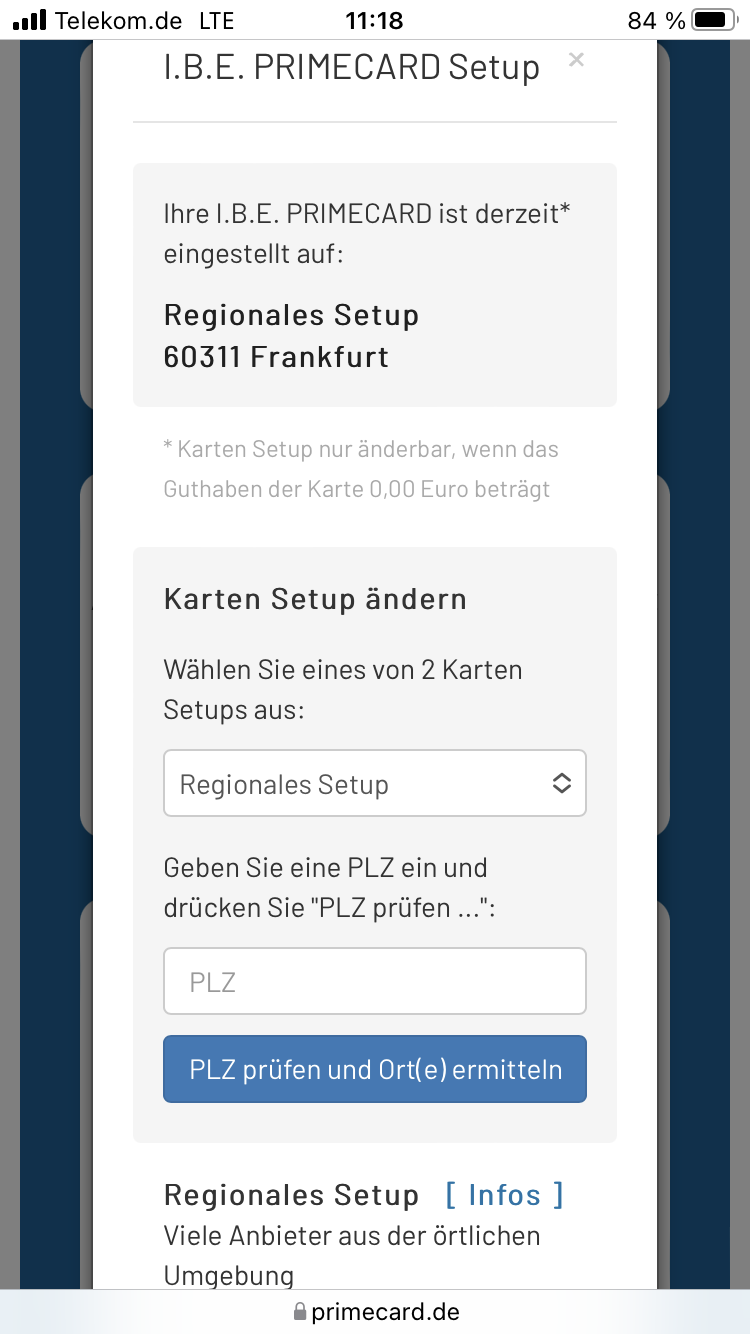Screen dimensions: 750x1334
Task: Open the Regionales Setup dropdown
Action: pos(375,783)
